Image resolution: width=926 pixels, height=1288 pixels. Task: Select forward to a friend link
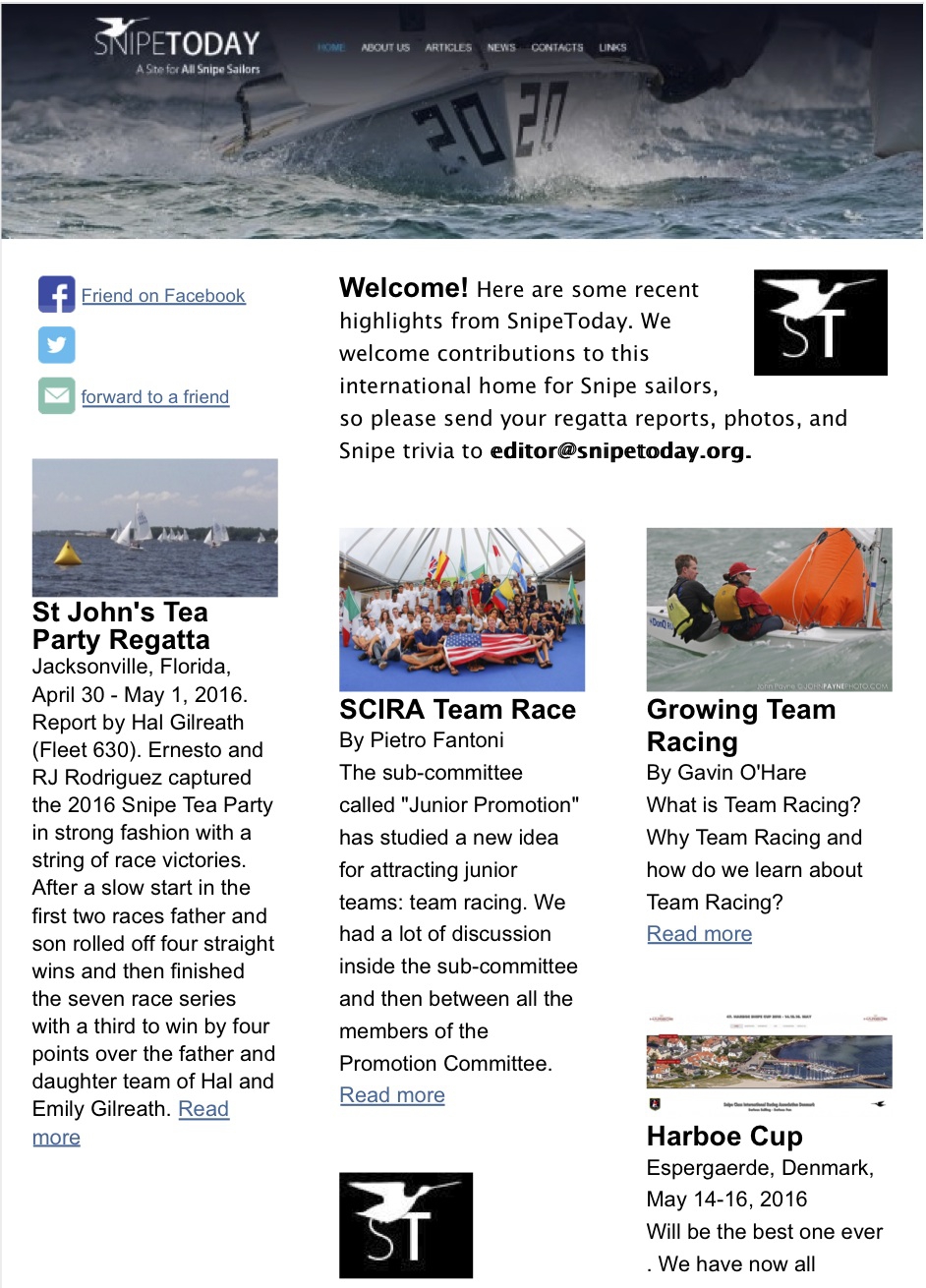click(154, 397)
